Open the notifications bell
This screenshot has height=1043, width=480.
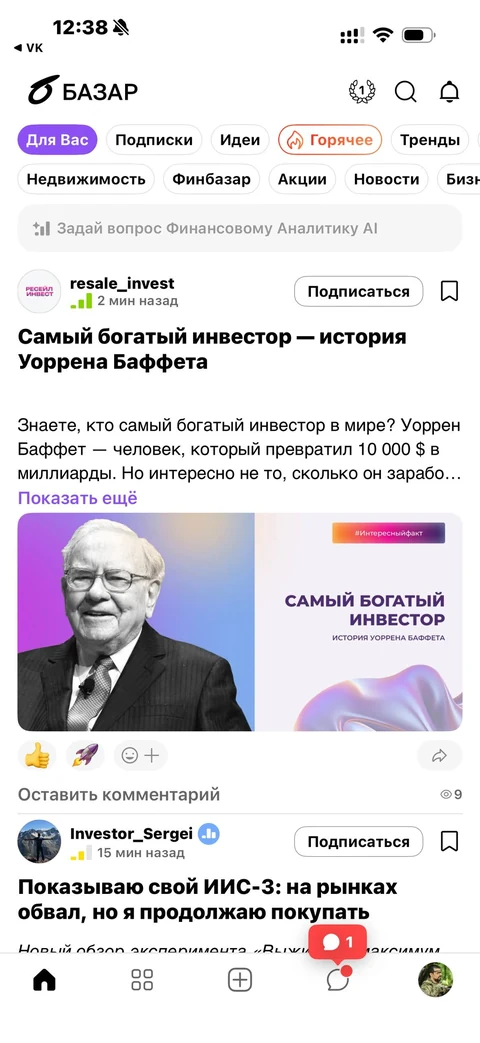pyautogui.click(x=449, y=92)
